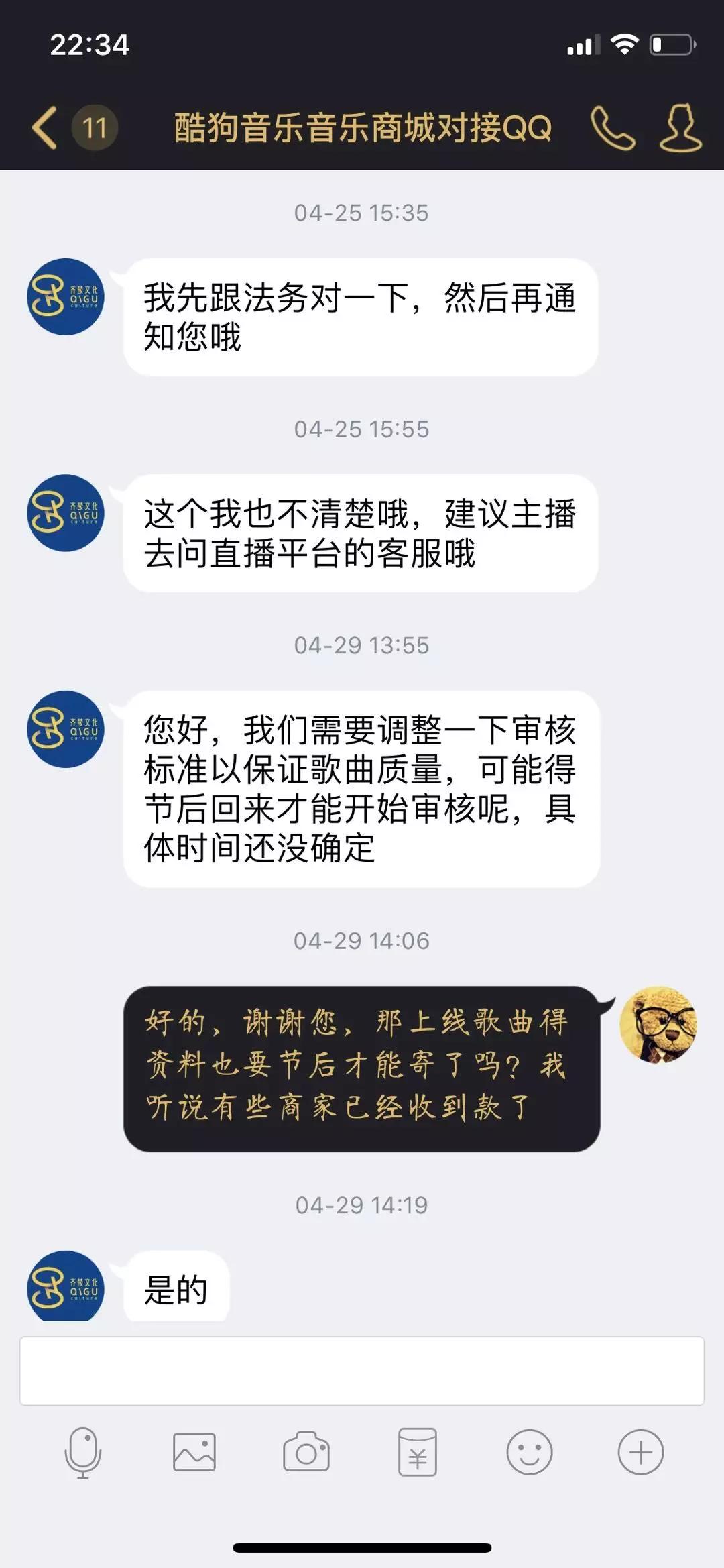Open the photo gallery picker
This screenshot has height=1568, width=724.
[194, 1453]
